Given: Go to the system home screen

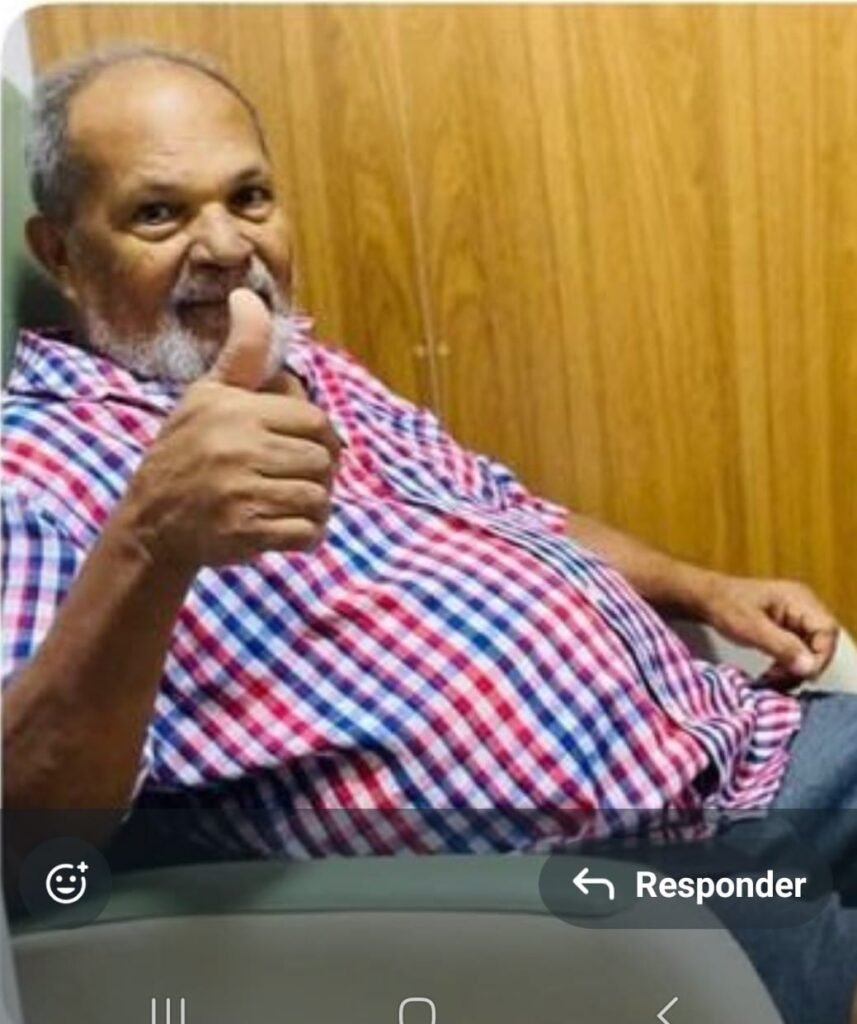Looking at the screenshot, I should click(x=417, y=1011).
